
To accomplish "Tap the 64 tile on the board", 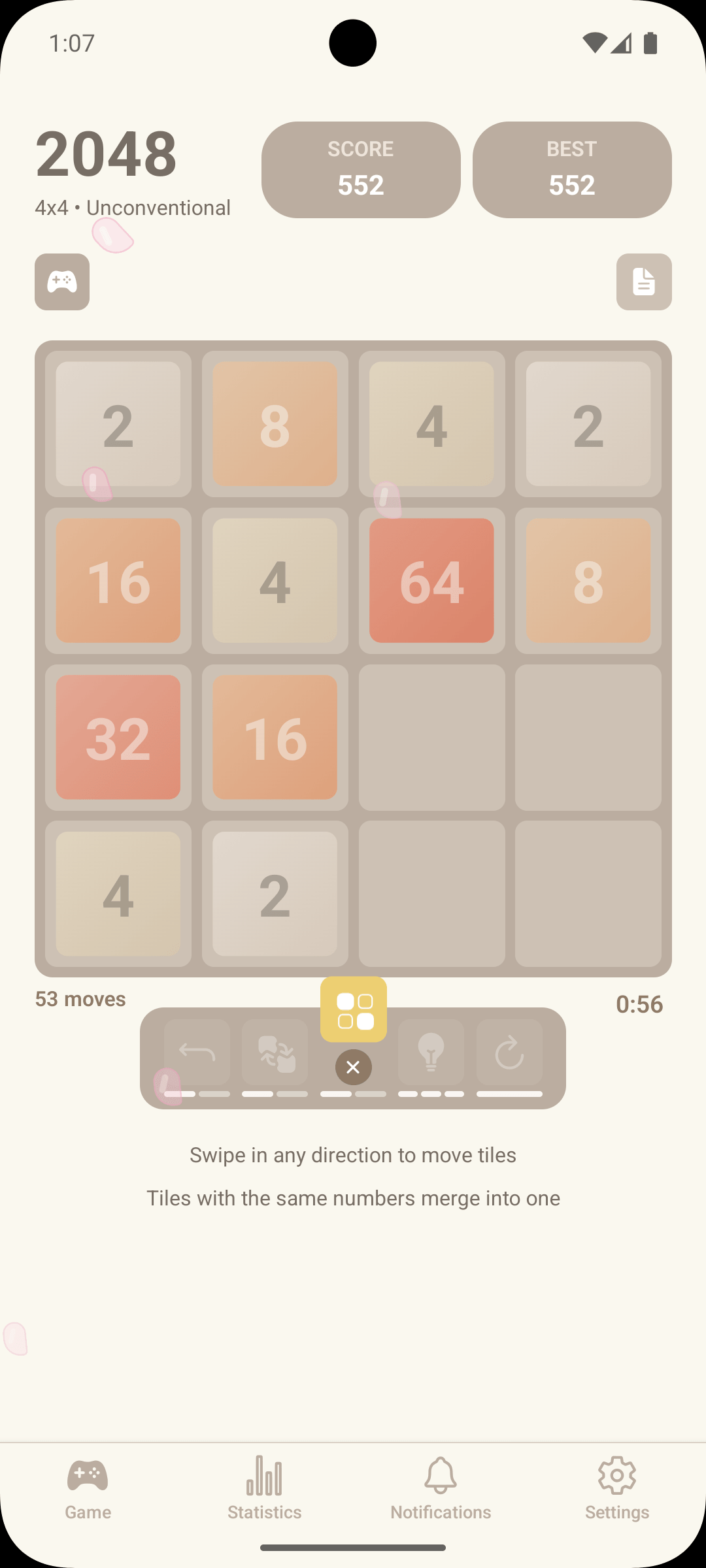I will [431, 581].
